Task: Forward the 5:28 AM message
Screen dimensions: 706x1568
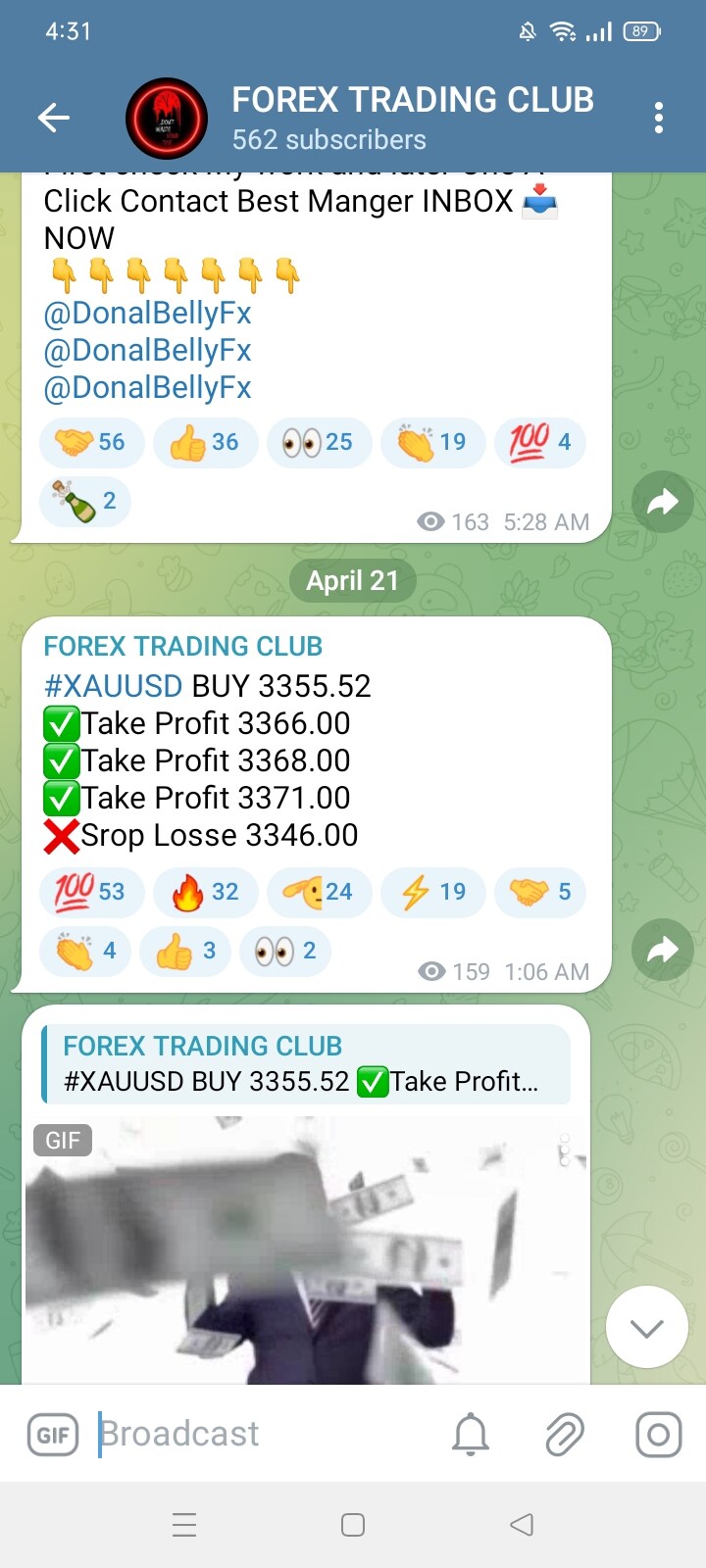Action: (x=662, y=503)
